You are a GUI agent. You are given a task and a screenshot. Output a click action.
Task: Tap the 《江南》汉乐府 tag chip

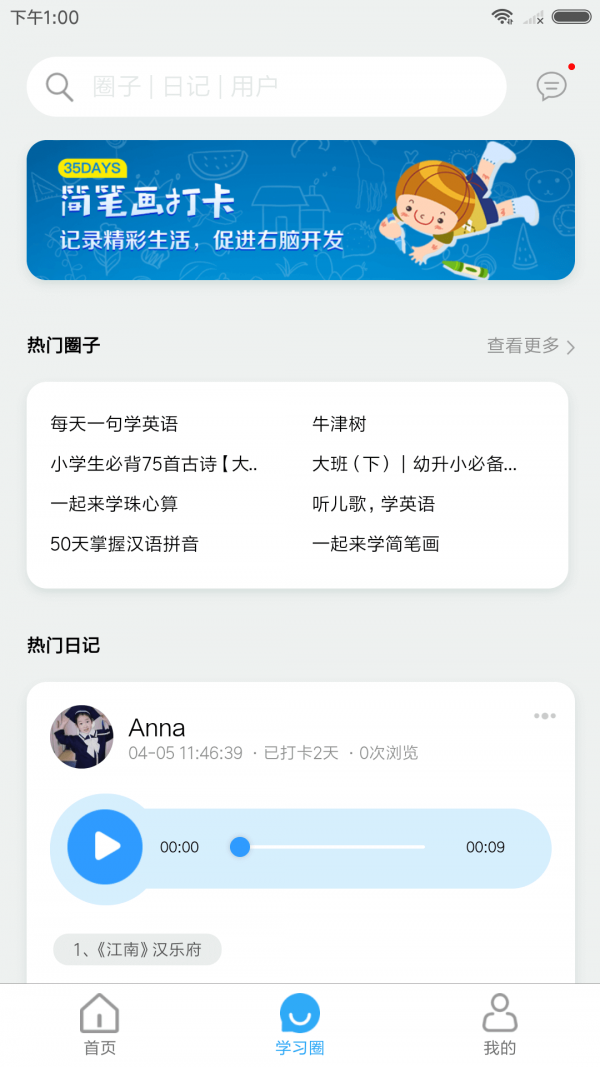point(137,949)
